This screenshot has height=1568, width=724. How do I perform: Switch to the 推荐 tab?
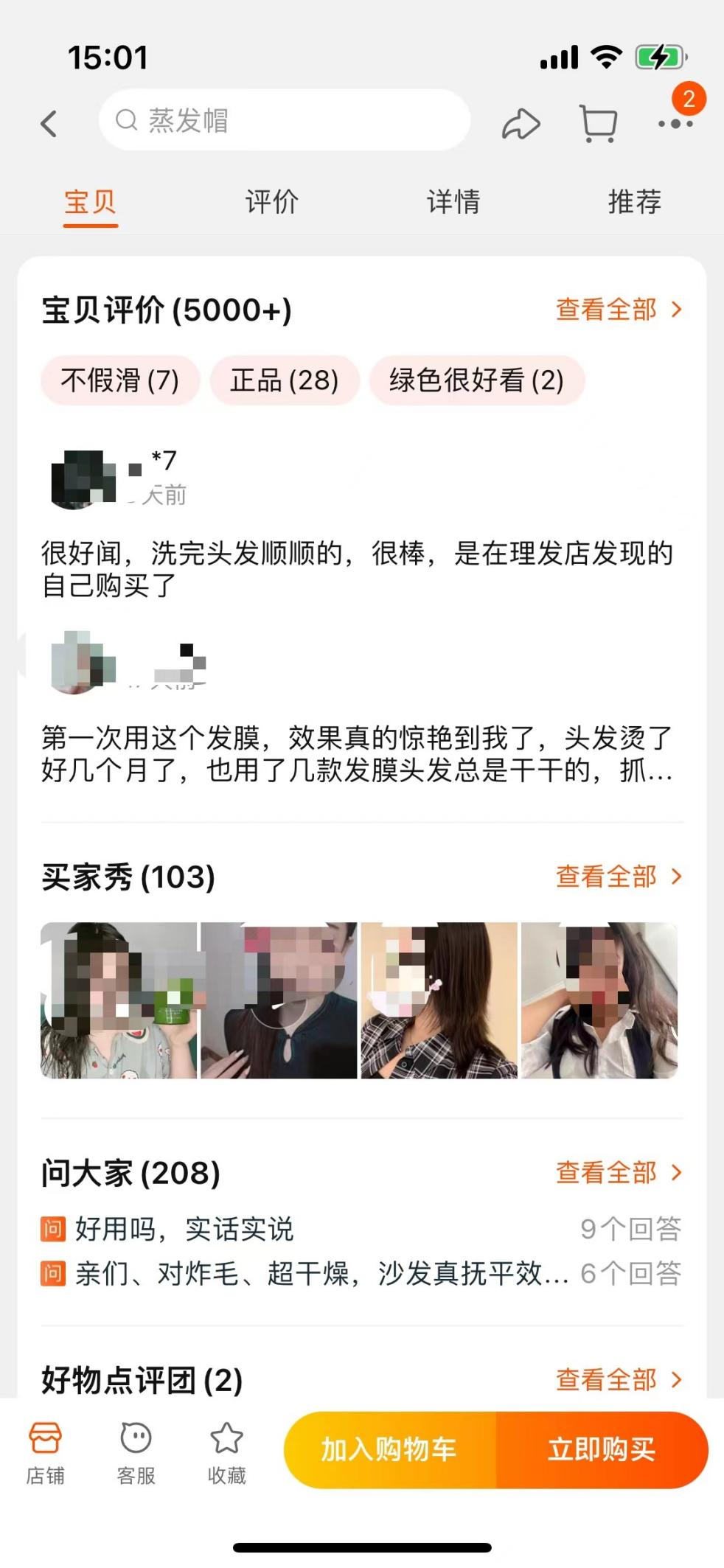634,201
